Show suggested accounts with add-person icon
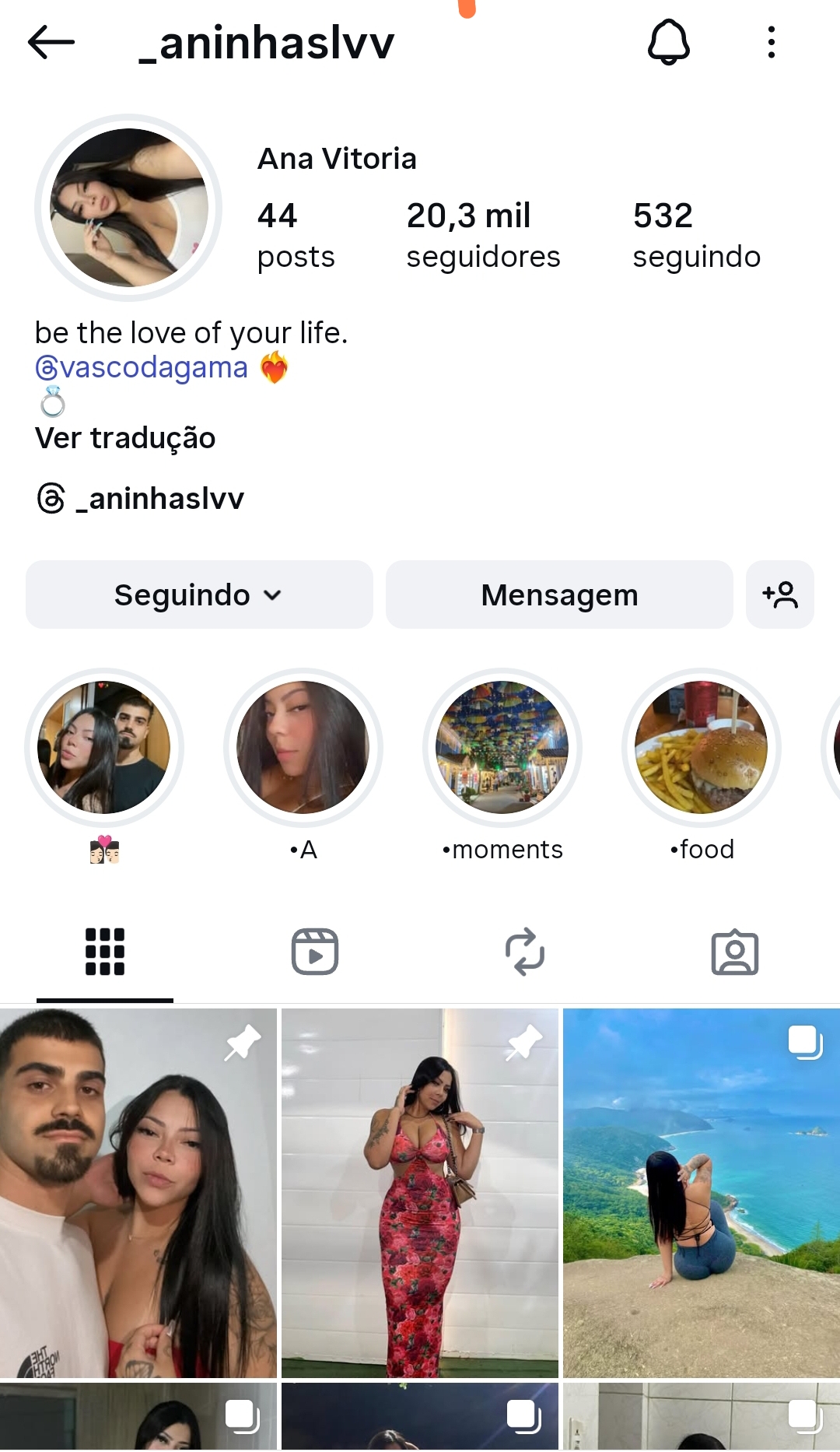 point(779,594)
